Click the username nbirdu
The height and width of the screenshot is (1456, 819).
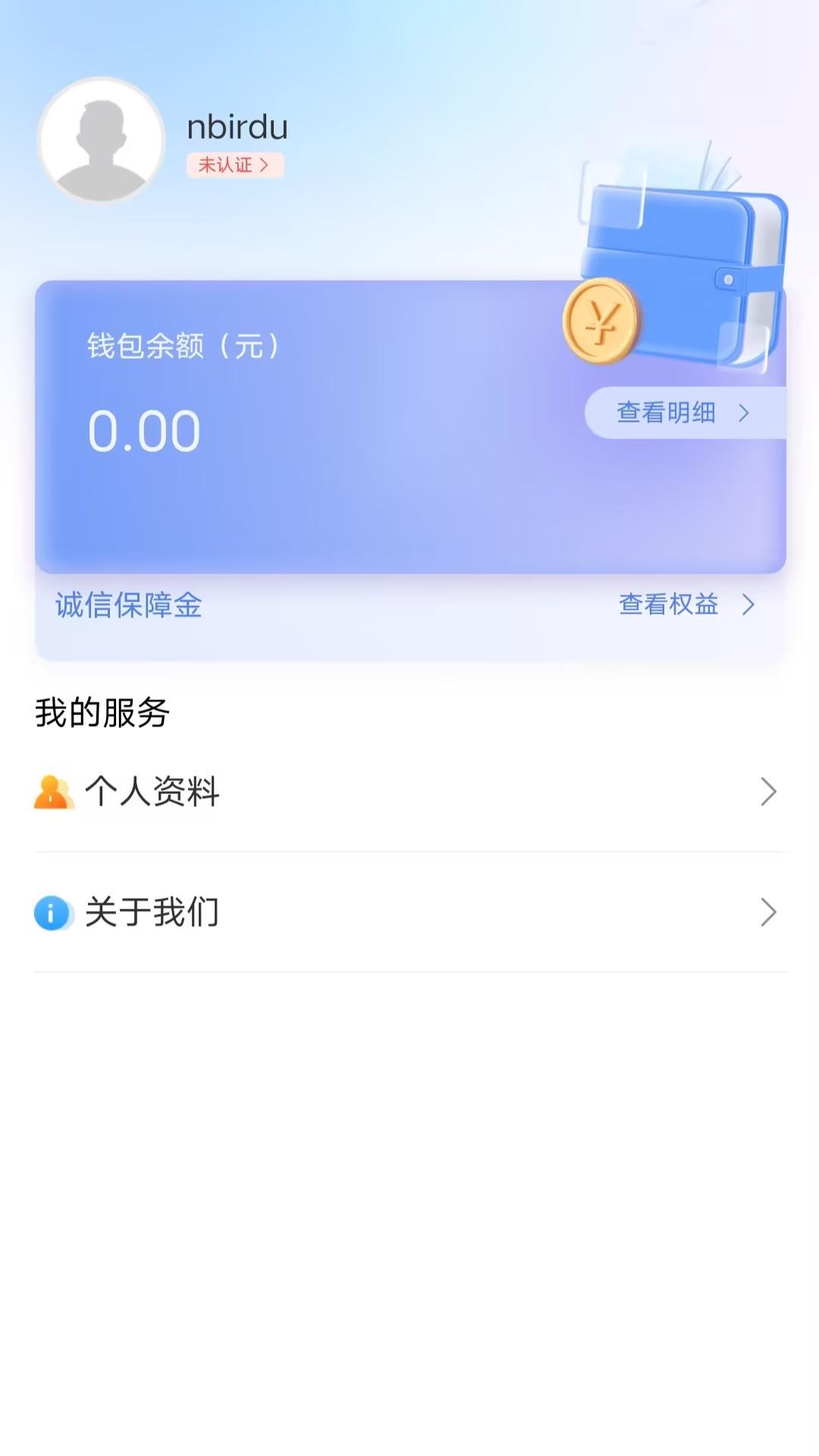(237, 127)
